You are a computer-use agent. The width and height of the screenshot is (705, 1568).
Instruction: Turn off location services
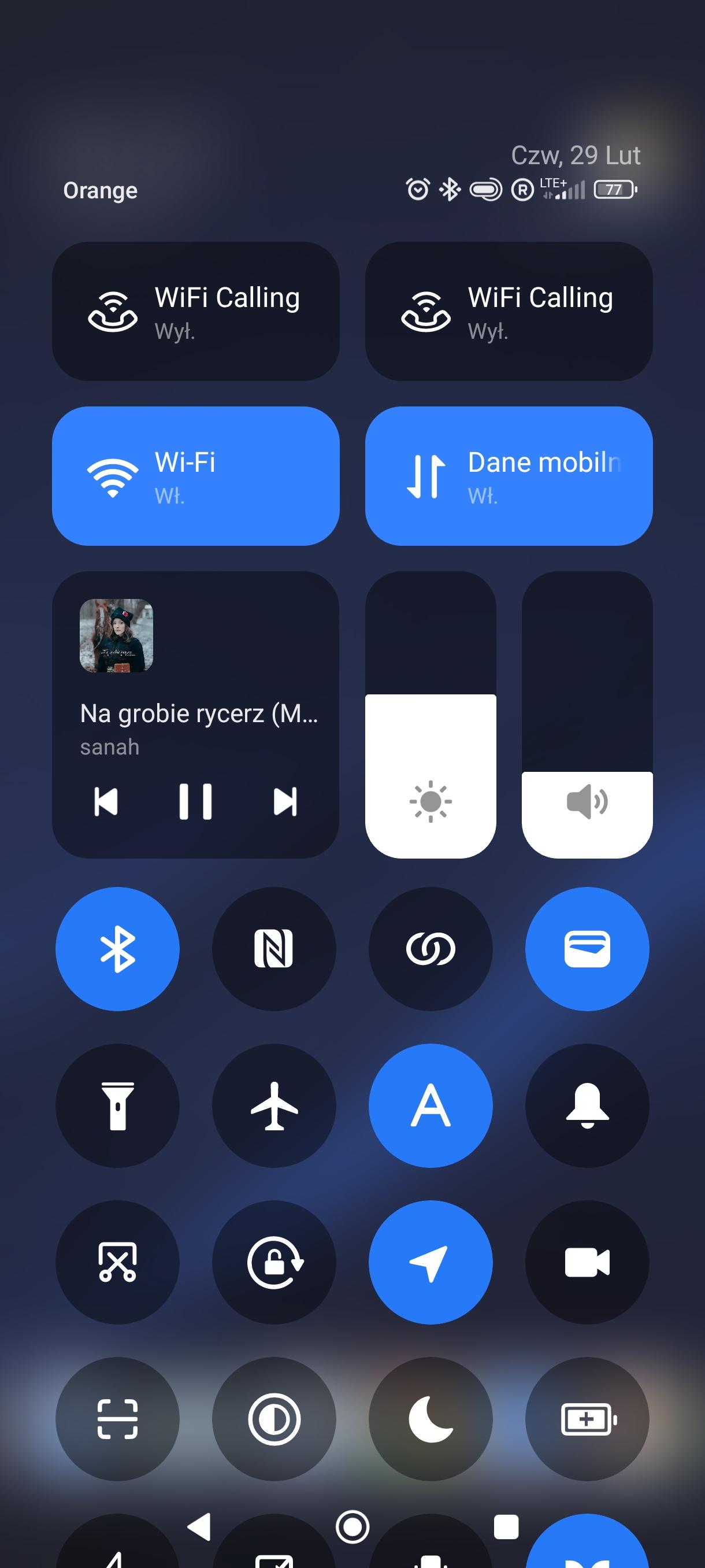click(x=431, y=1262)
